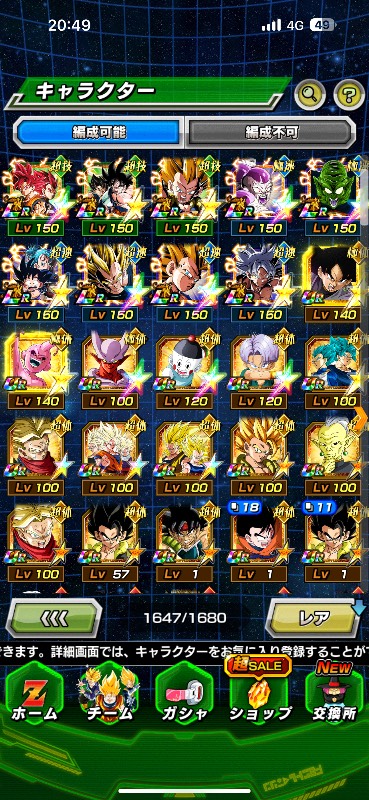This screenshot has width=369, height=800.
Task: Select the Lv 57 character card
Action: coord(111,542)
